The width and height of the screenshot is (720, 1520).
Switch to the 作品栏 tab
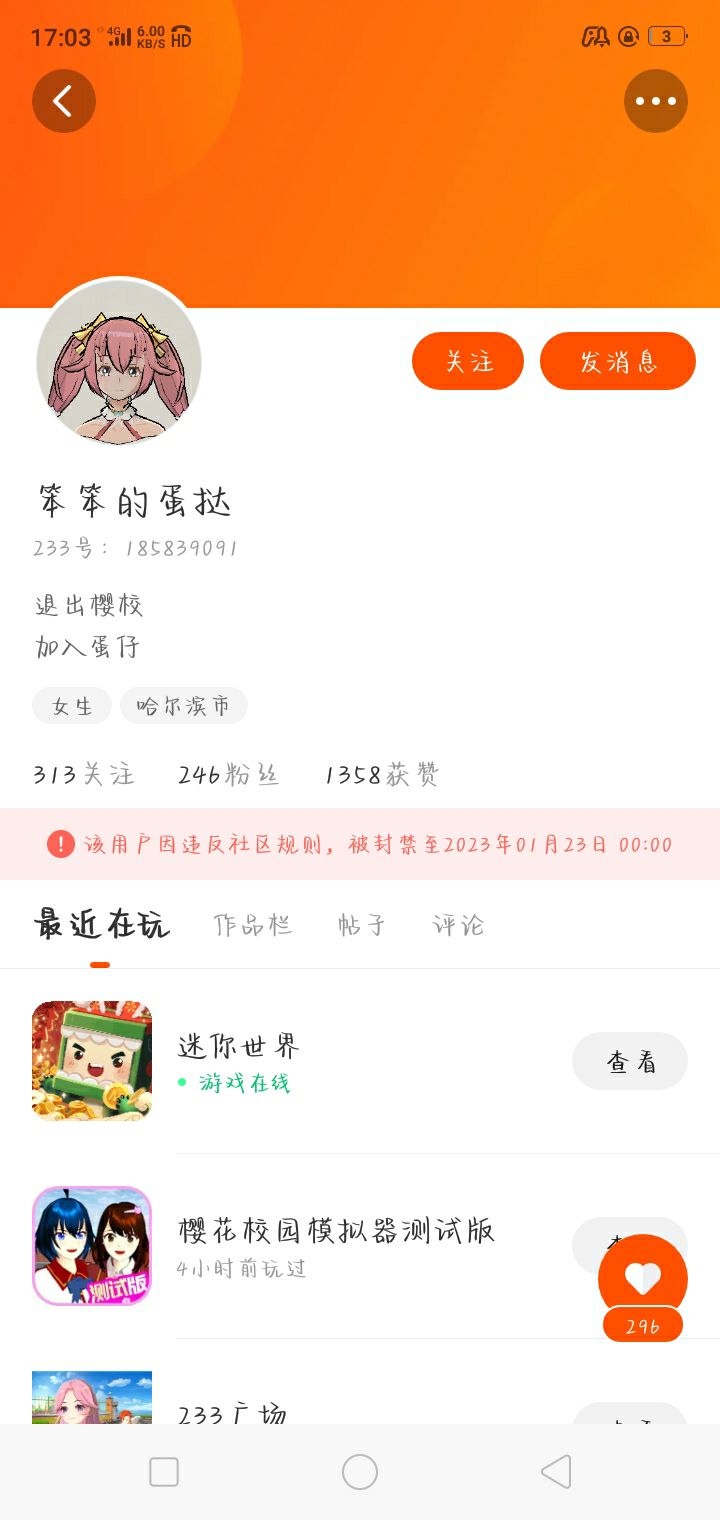(253, 925)
